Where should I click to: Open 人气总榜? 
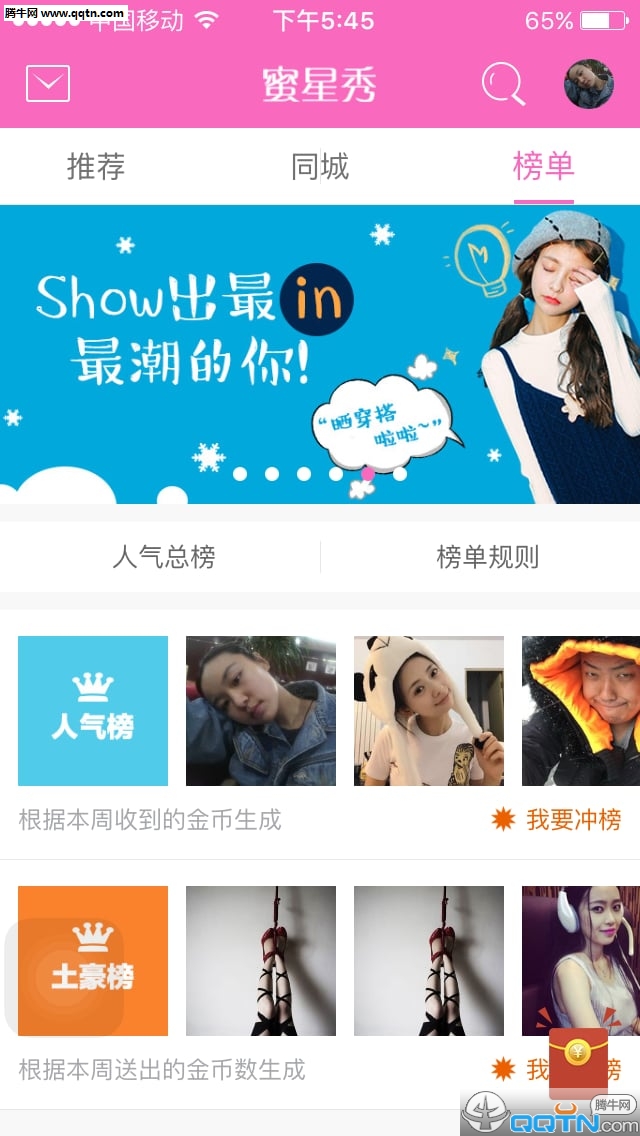click(163, 557)
